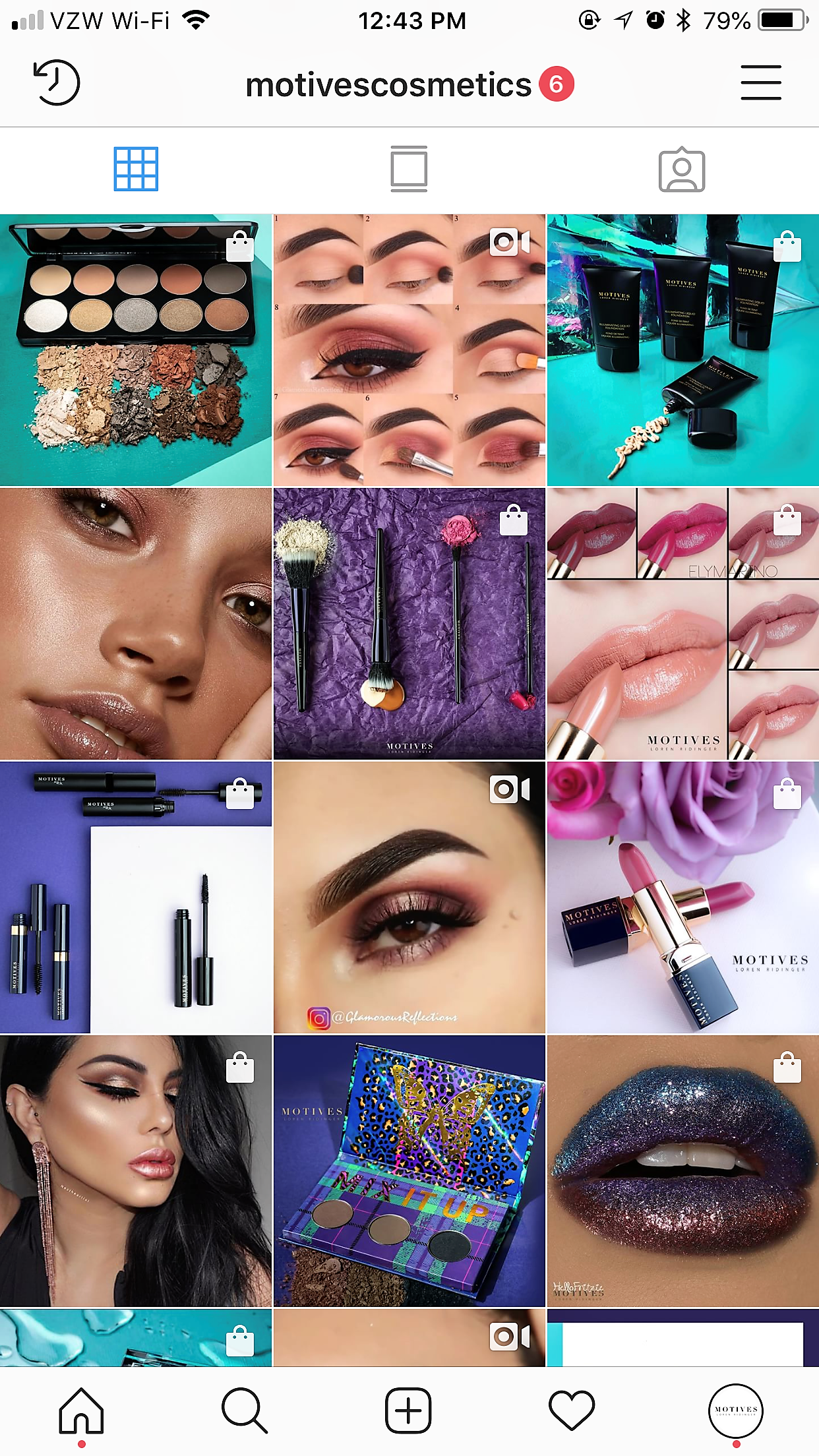Switch to the feed list view

tap(409, 170)
